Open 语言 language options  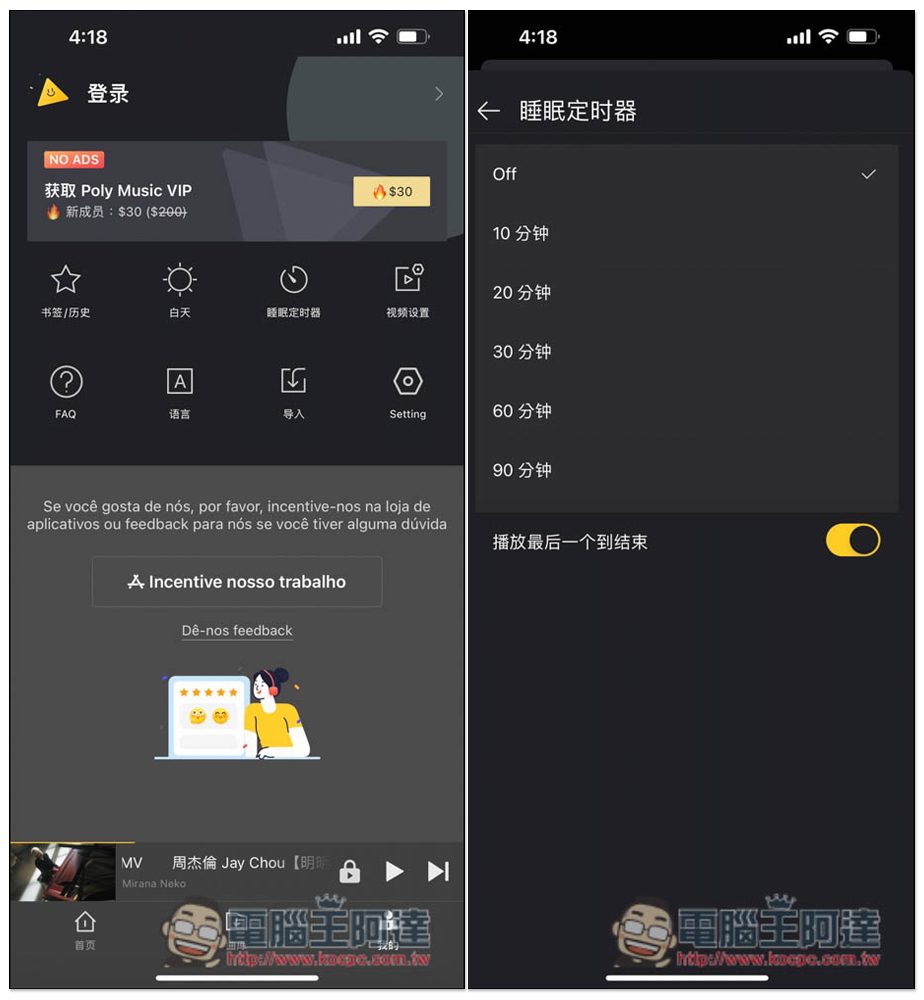tap(180, 391)
